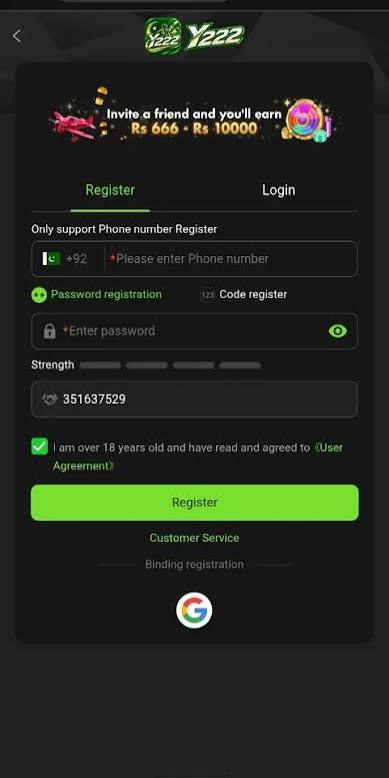Tap the green Register button
389x778 pixels.
[x=194, y=503]
